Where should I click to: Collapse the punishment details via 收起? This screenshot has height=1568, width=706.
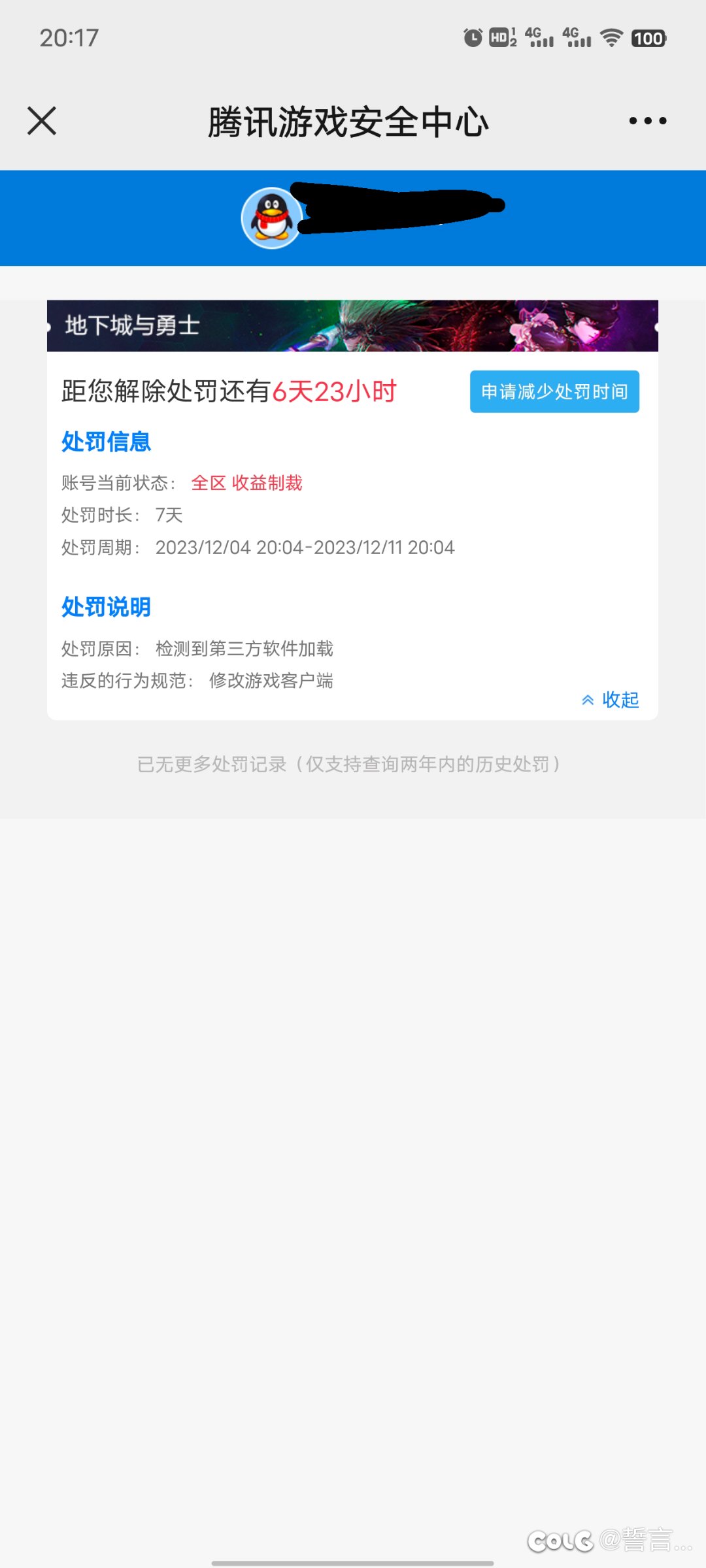620,700
